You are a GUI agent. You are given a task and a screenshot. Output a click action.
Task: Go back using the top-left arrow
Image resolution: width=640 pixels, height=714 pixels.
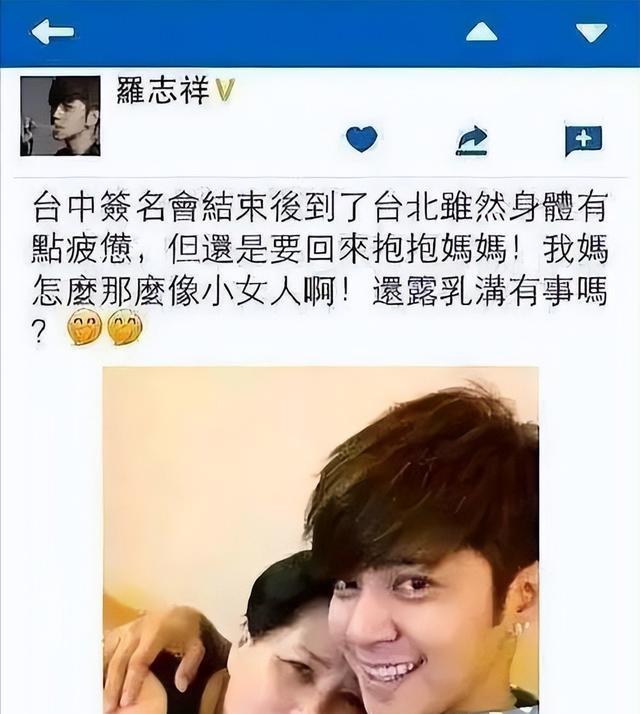coord(52,32)
